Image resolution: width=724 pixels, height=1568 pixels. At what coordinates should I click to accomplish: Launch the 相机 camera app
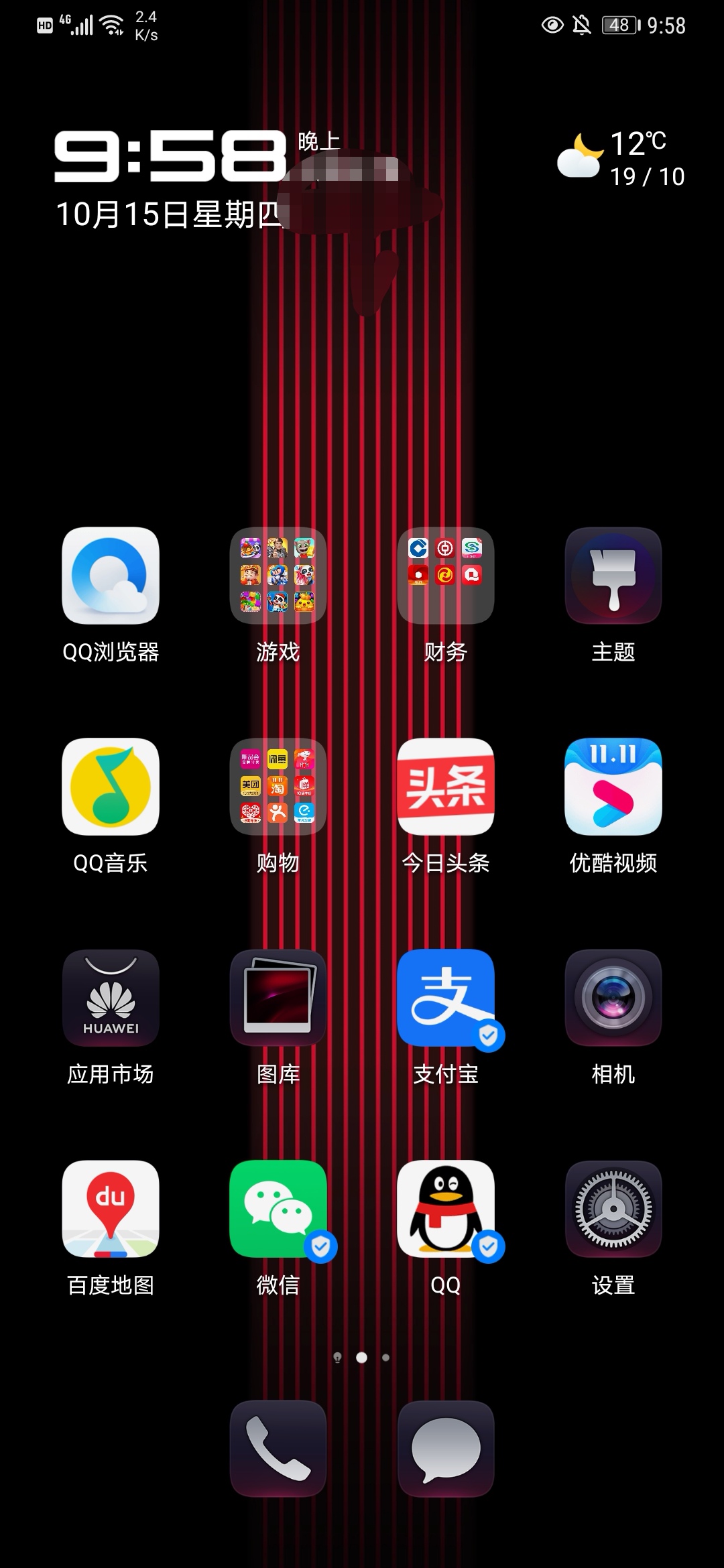point(612,998)
